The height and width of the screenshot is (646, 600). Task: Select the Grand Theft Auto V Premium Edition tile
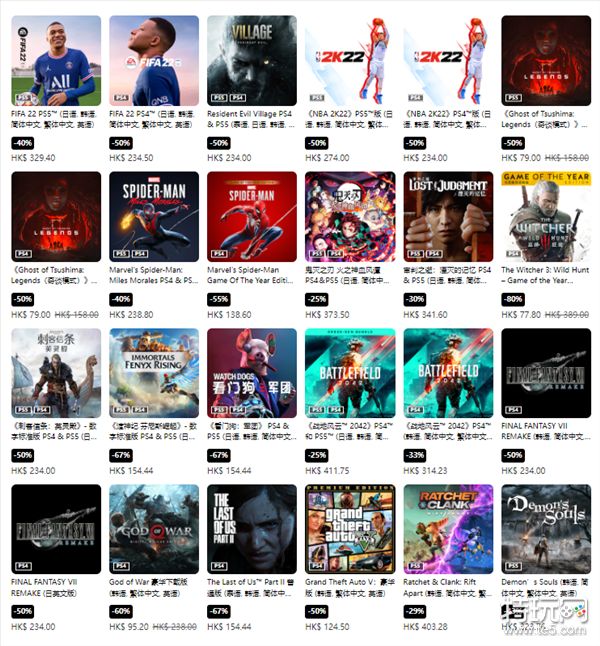pos(349,529)
